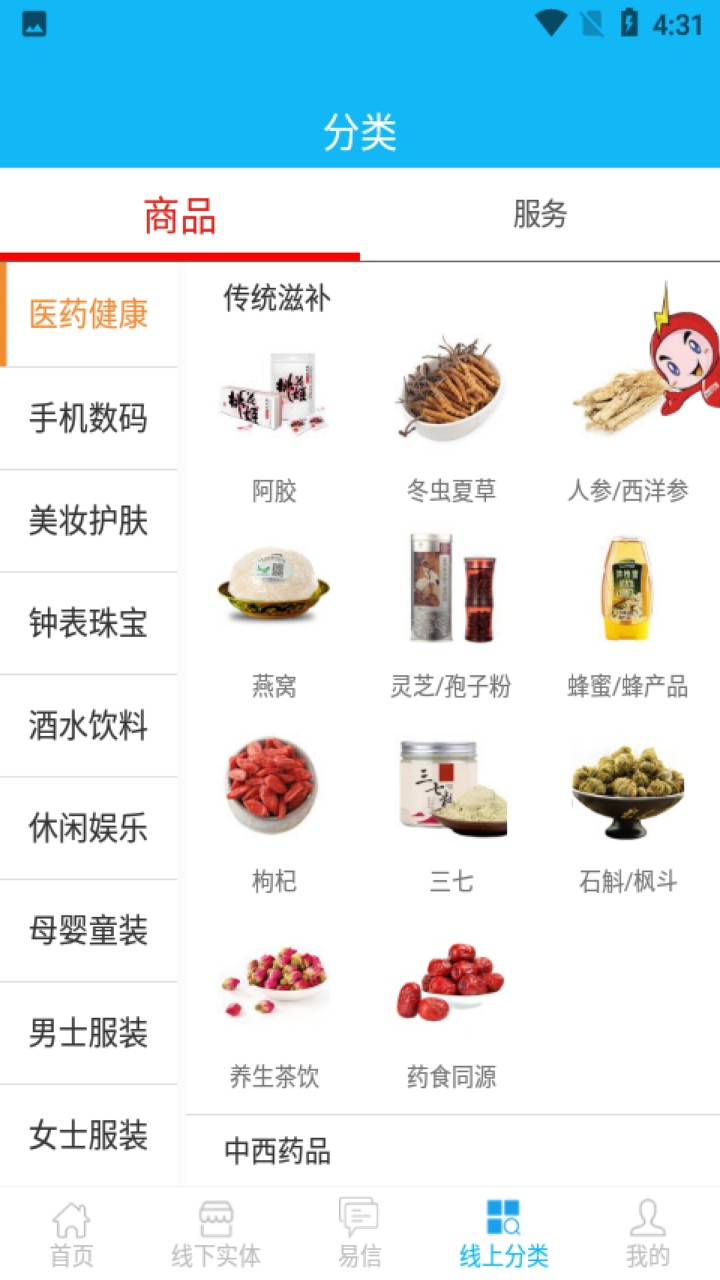Image resolution: width=720 pixels, height=1280 pixels.
Task: Choose the 美妆护肤 category
Action: click(88, 521)
